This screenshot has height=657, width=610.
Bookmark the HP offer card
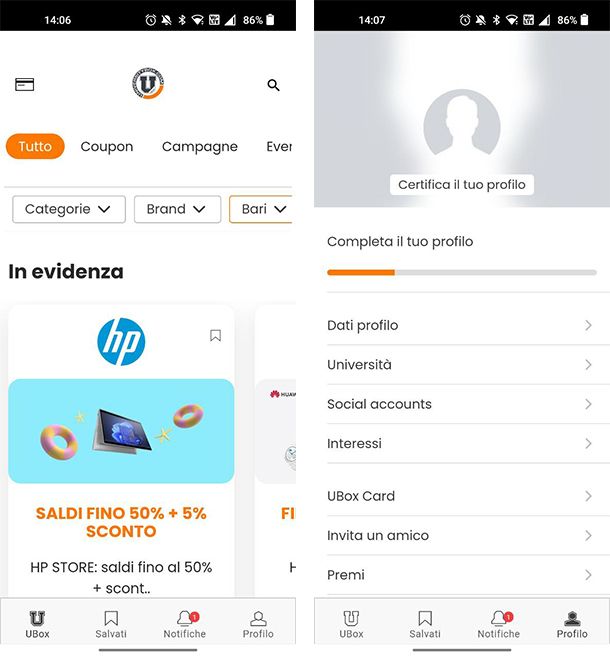click(215, 336)
